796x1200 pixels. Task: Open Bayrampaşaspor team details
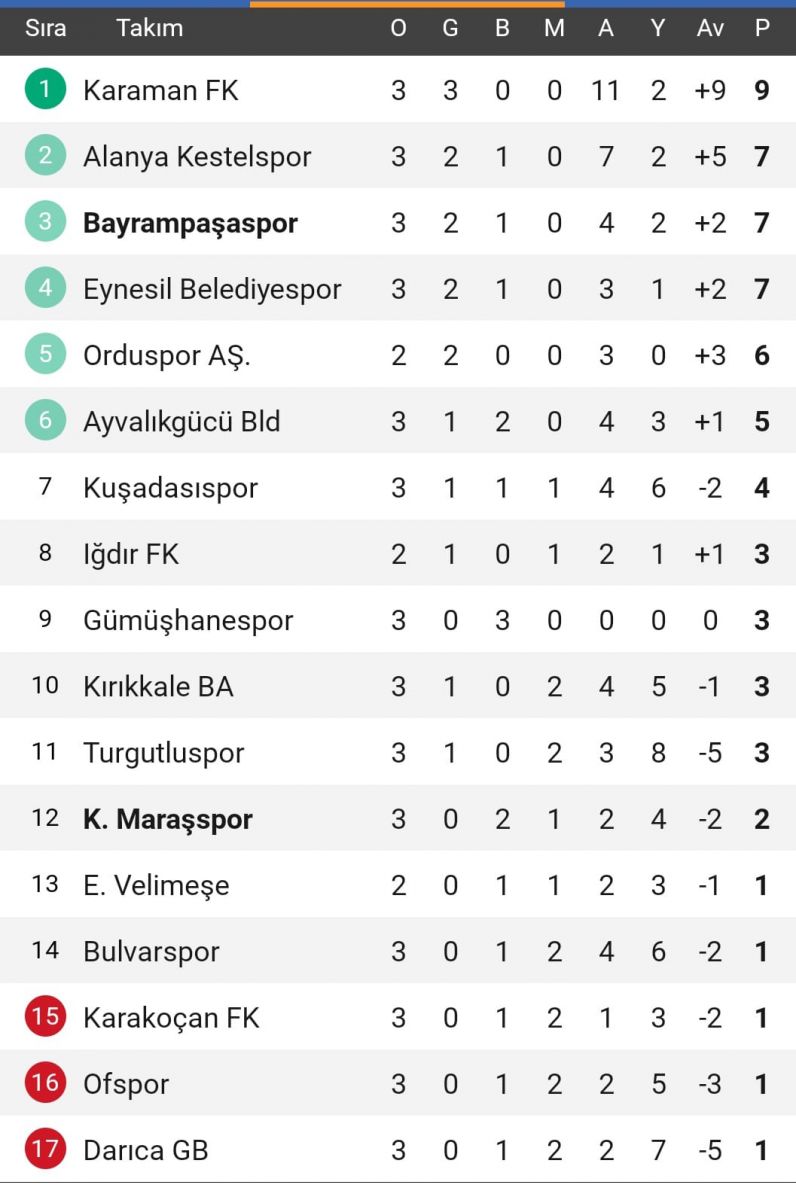point(190,222)
